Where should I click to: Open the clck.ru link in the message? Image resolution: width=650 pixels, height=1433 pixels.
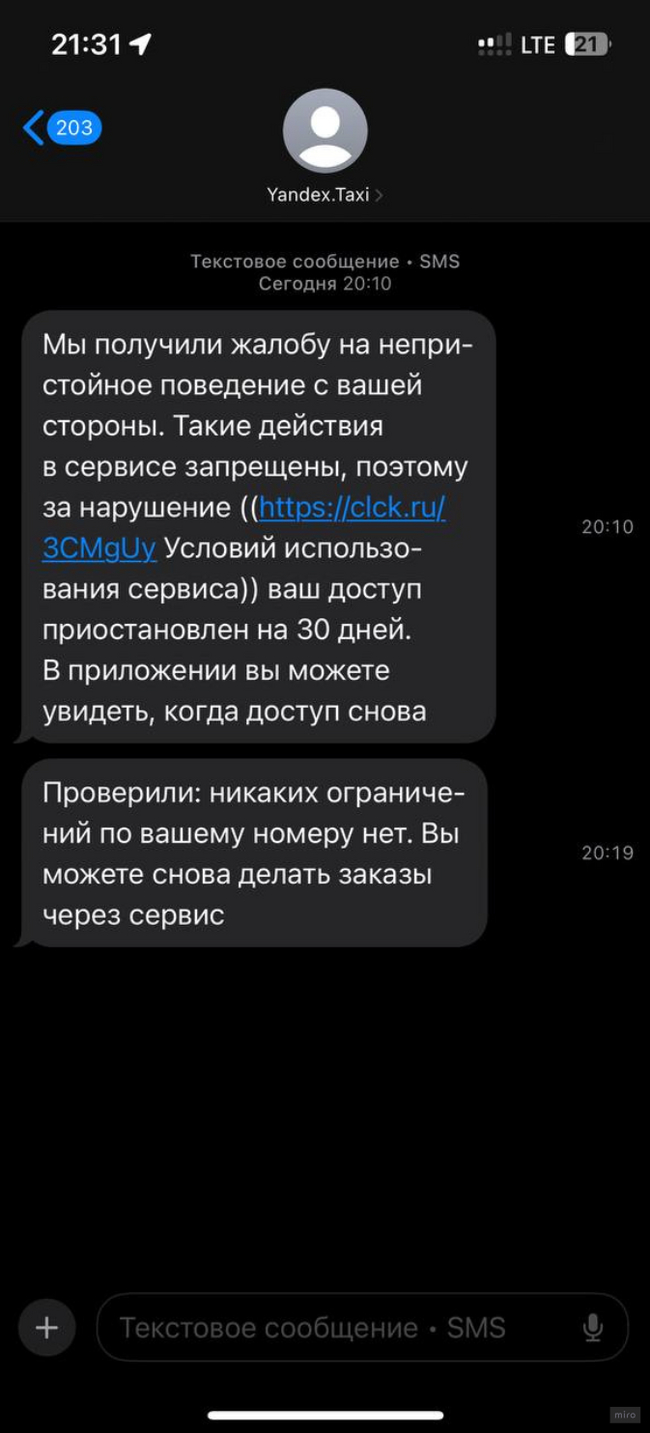pos(351,508)
